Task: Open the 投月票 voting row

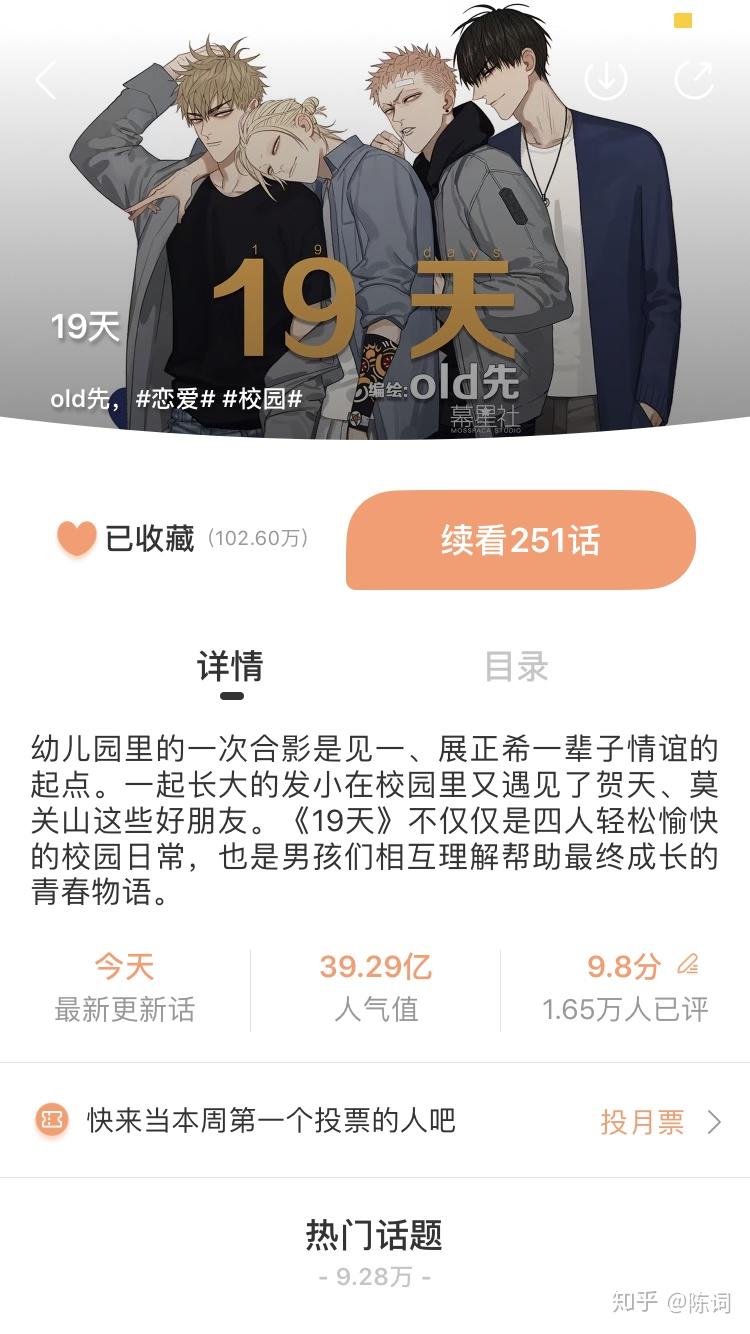Action: 660,1122
